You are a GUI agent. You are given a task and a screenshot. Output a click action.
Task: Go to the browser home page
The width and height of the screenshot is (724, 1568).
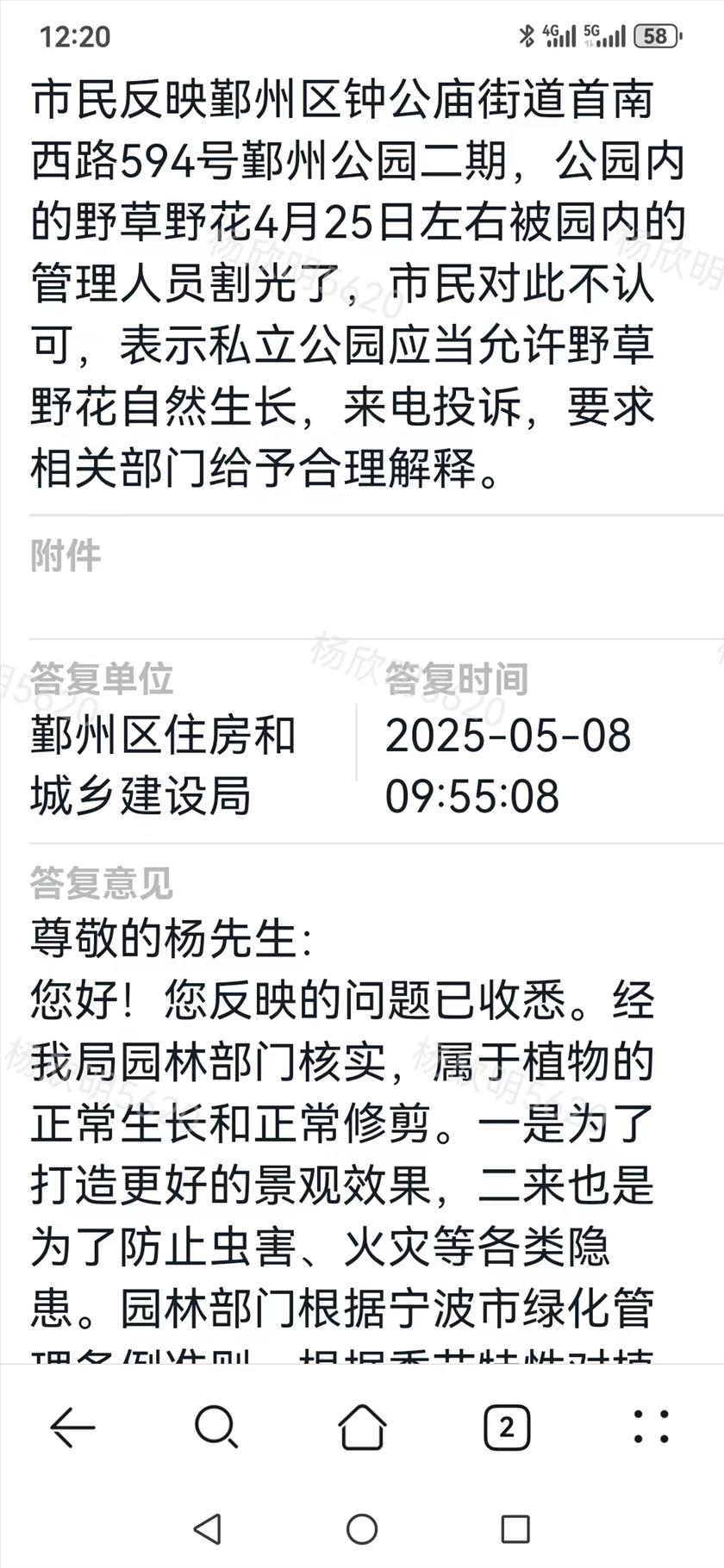pos(362,1427)
